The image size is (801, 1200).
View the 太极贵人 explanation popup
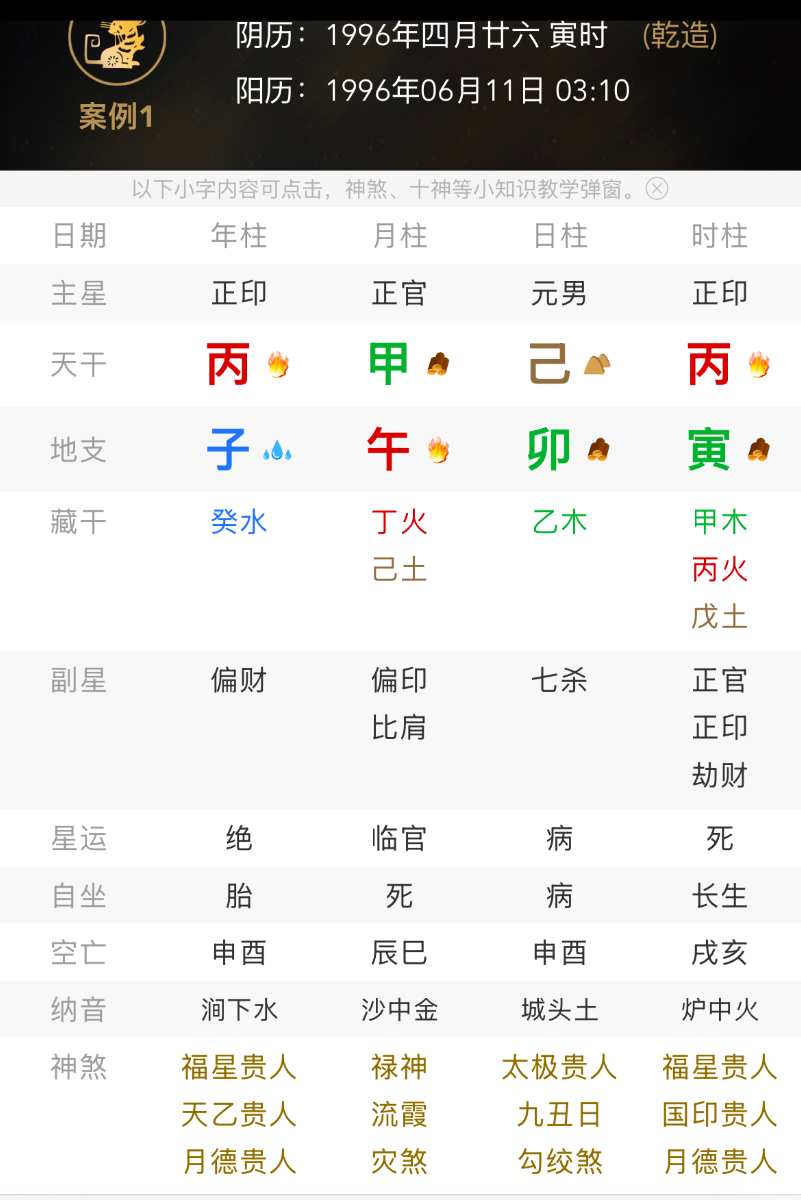[559, 1067]
